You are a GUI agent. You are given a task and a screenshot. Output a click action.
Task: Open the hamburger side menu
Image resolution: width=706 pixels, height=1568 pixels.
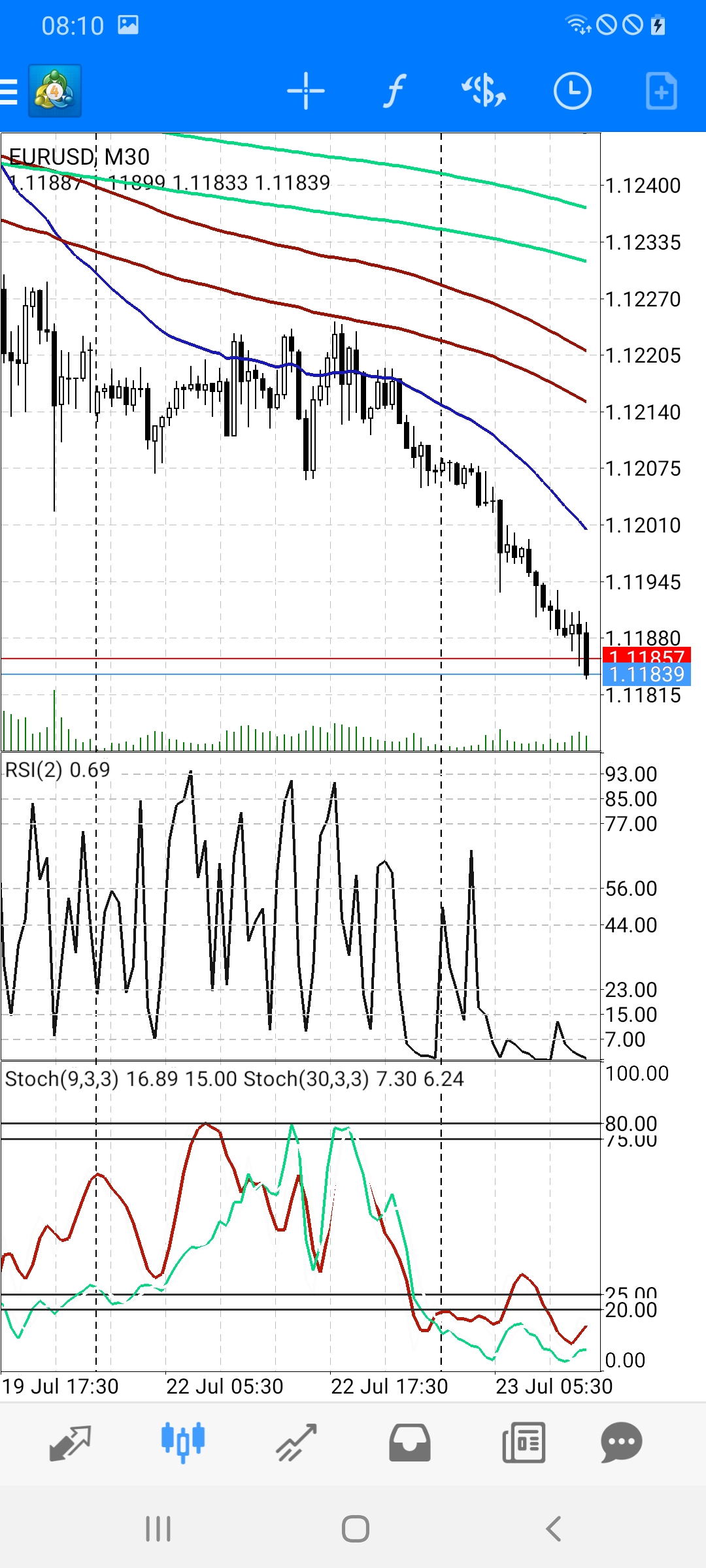(x=9, y=91)
